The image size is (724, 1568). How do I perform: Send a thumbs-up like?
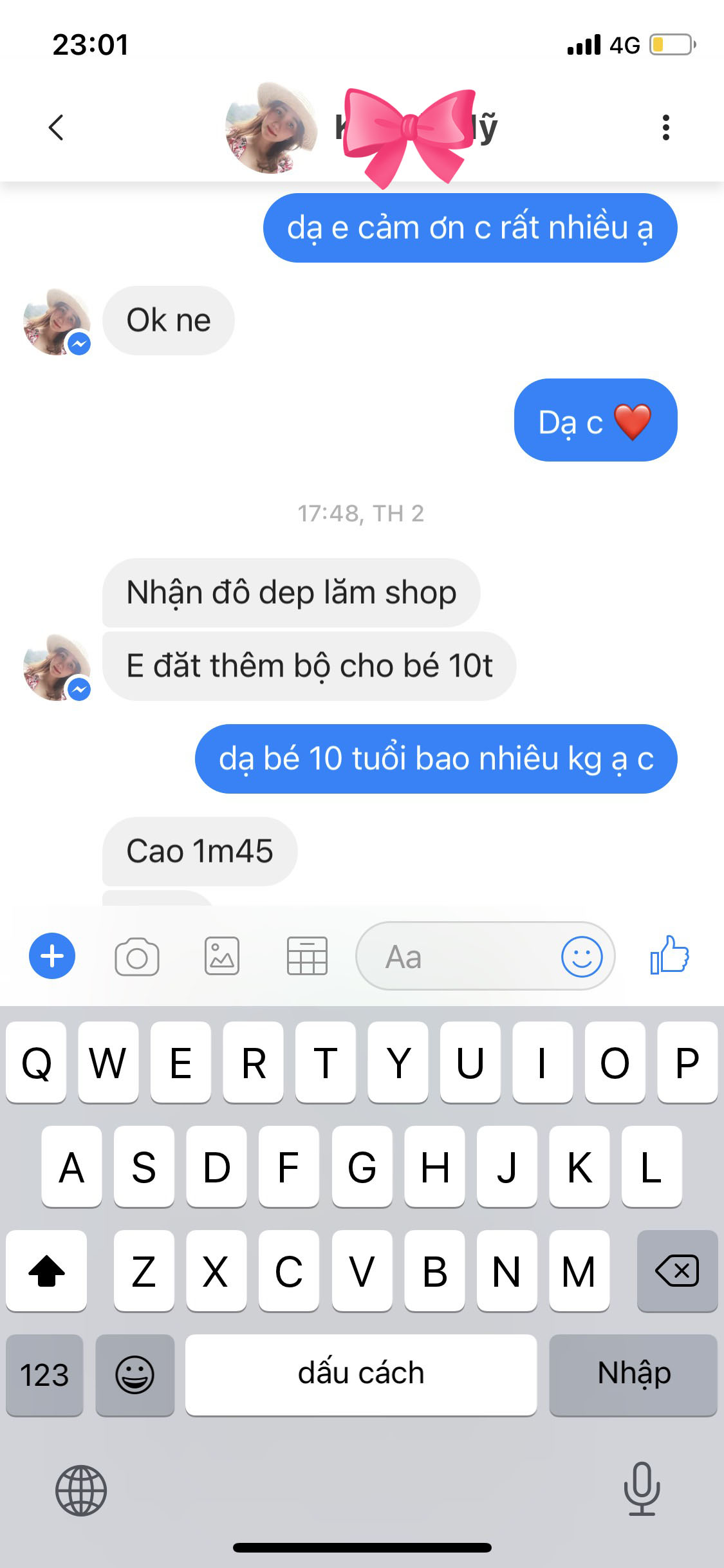[669, 955]
